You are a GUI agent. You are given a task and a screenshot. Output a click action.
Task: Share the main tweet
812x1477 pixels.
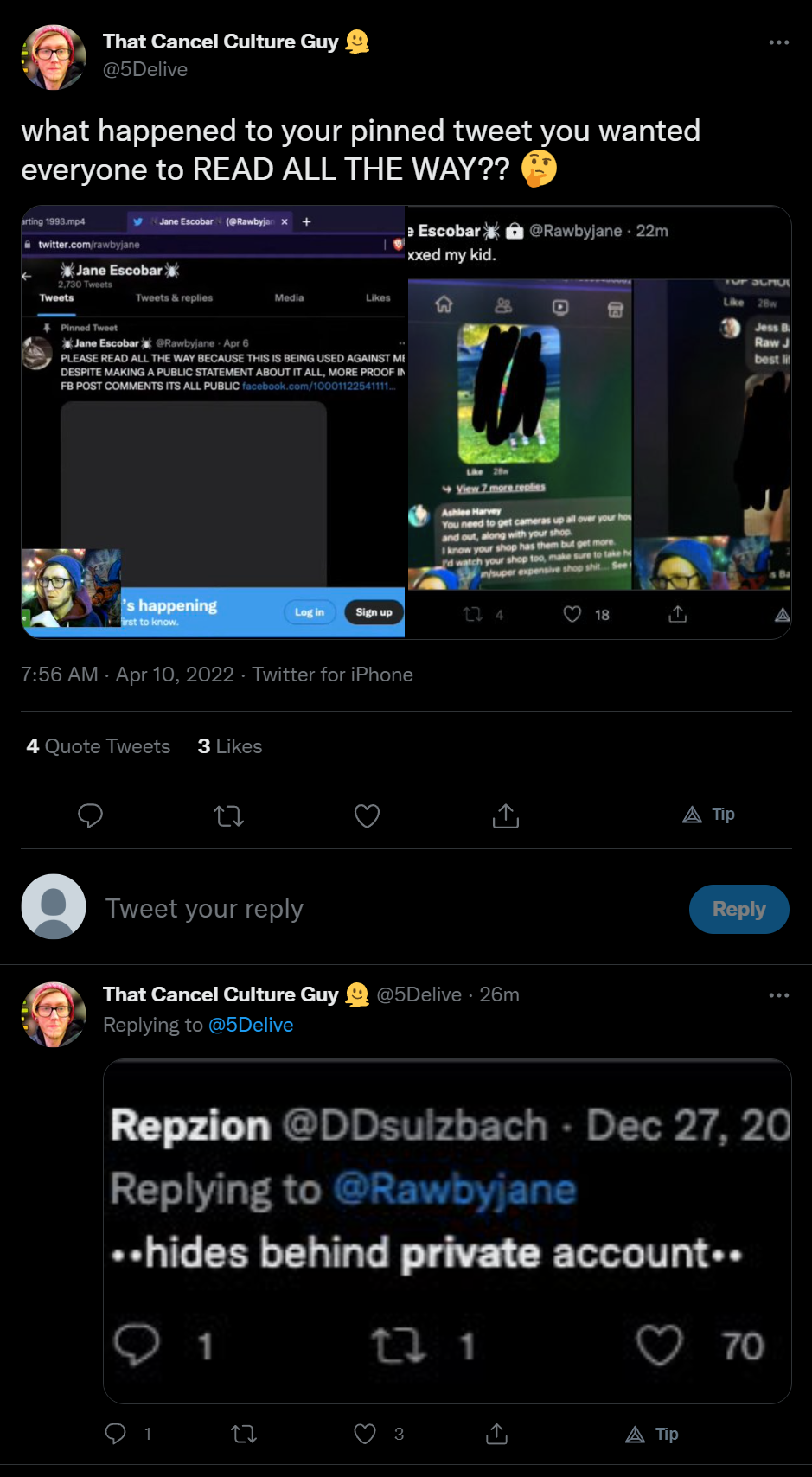(505, 815)
